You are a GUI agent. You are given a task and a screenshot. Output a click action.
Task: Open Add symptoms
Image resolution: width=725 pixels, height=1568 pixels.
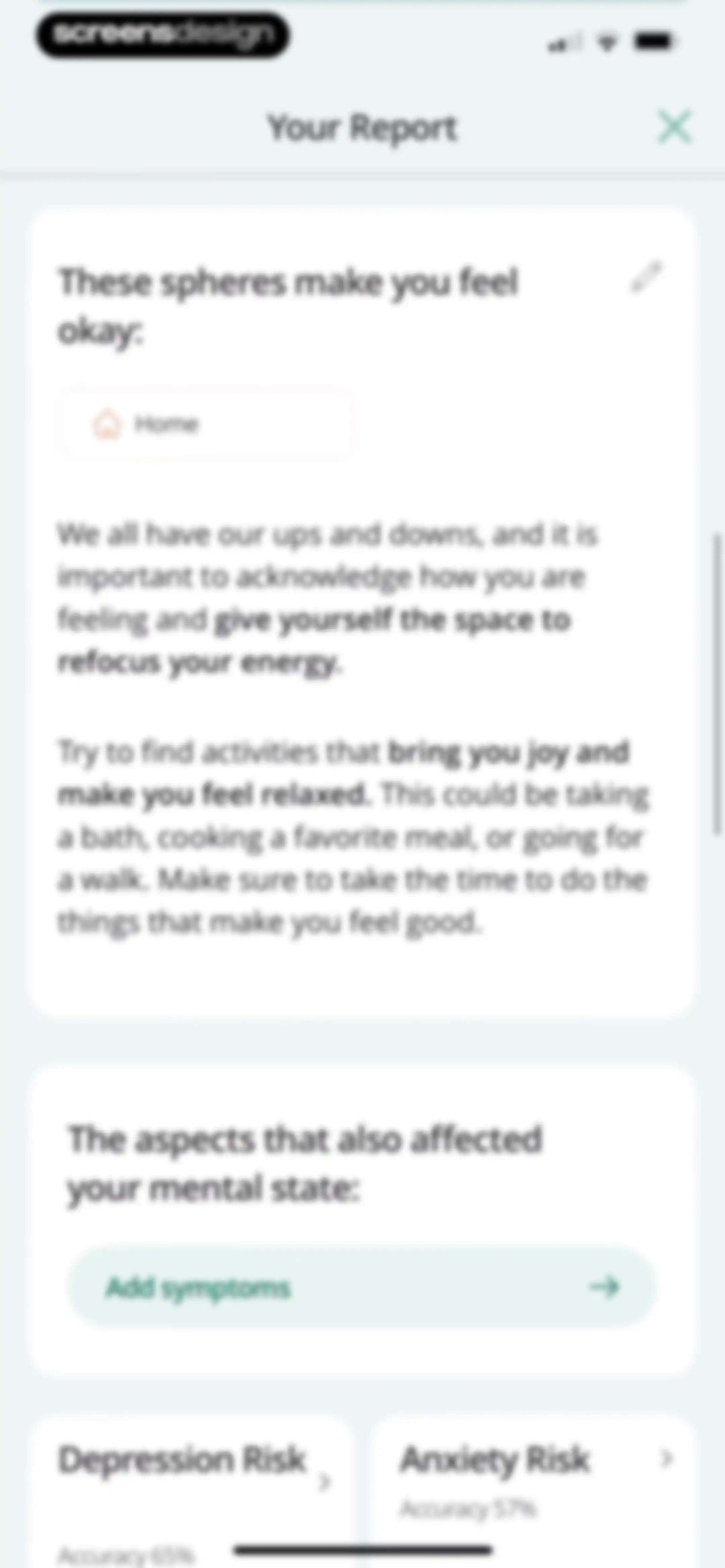coord(362,1287)
